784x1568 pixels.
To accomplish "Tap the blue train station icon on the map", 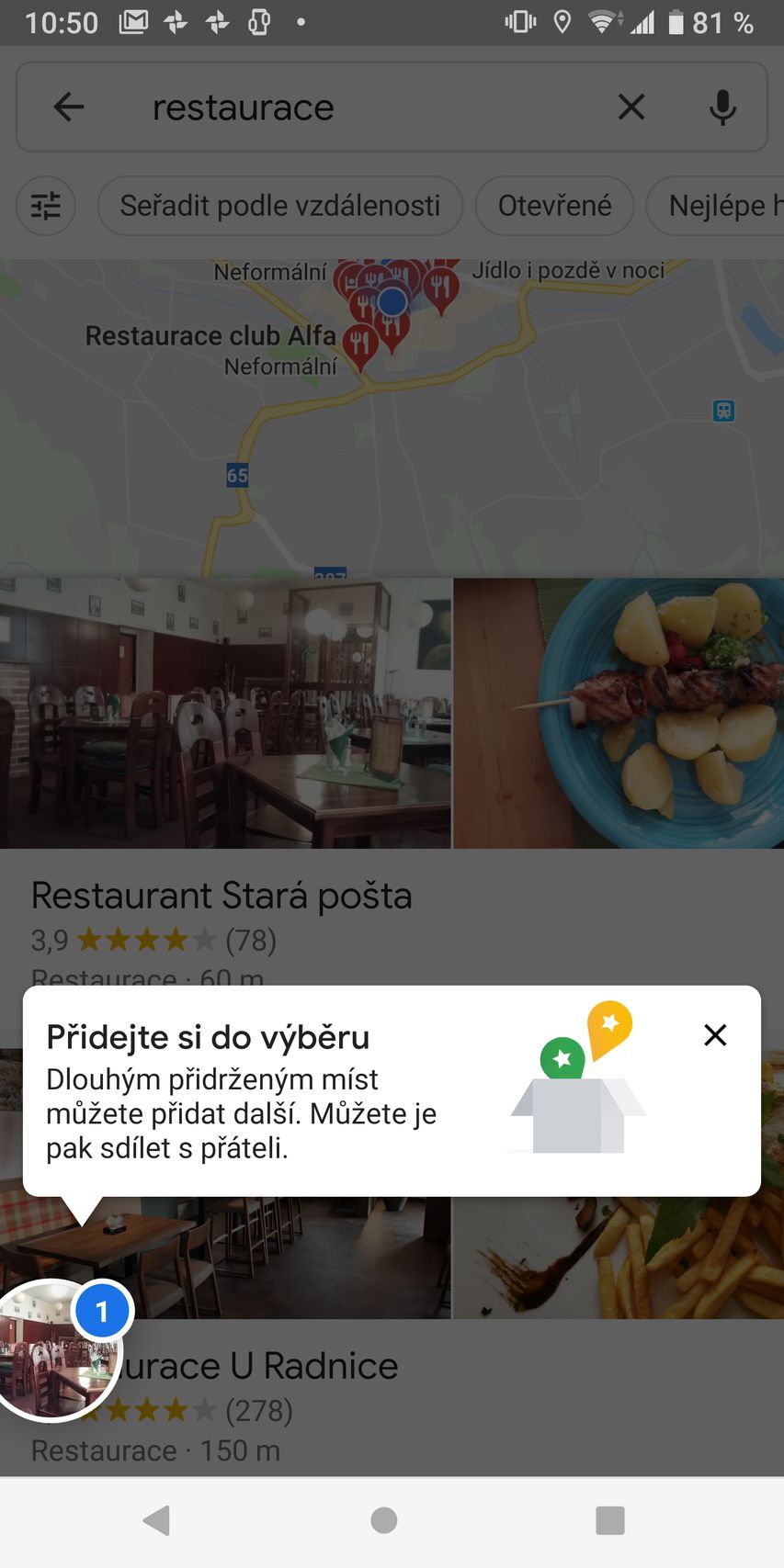I will point(722,411).
